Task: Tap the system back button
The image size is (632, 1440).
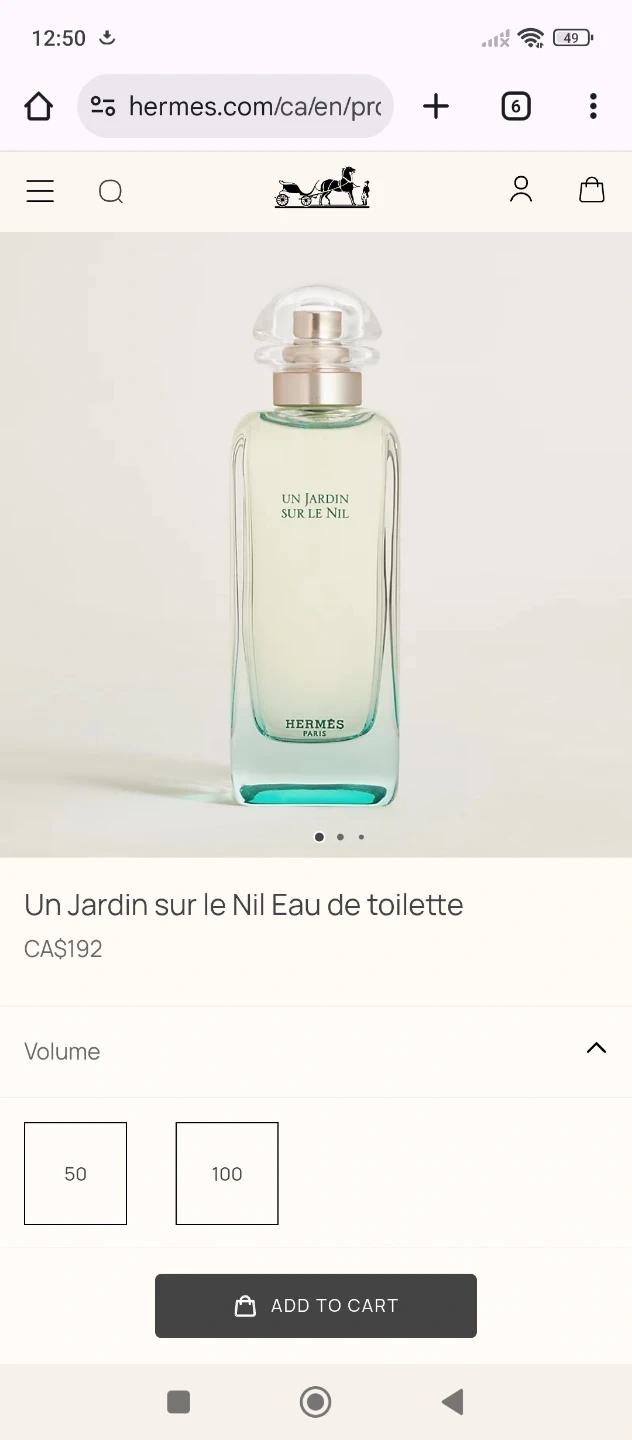Action: click(x=452, y=1402)
